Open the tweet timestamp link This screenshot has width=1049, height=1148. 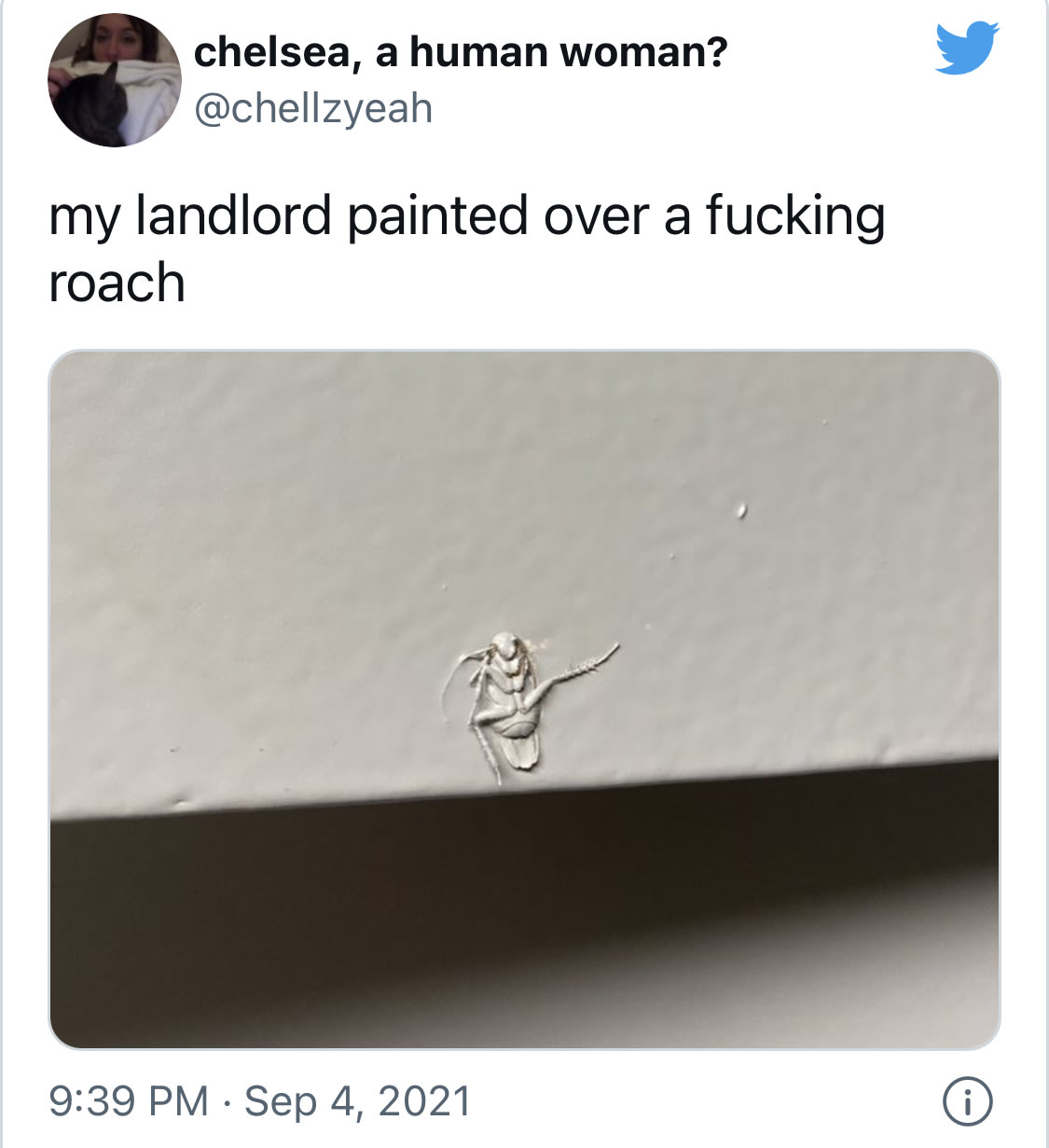pos(260,1100)
